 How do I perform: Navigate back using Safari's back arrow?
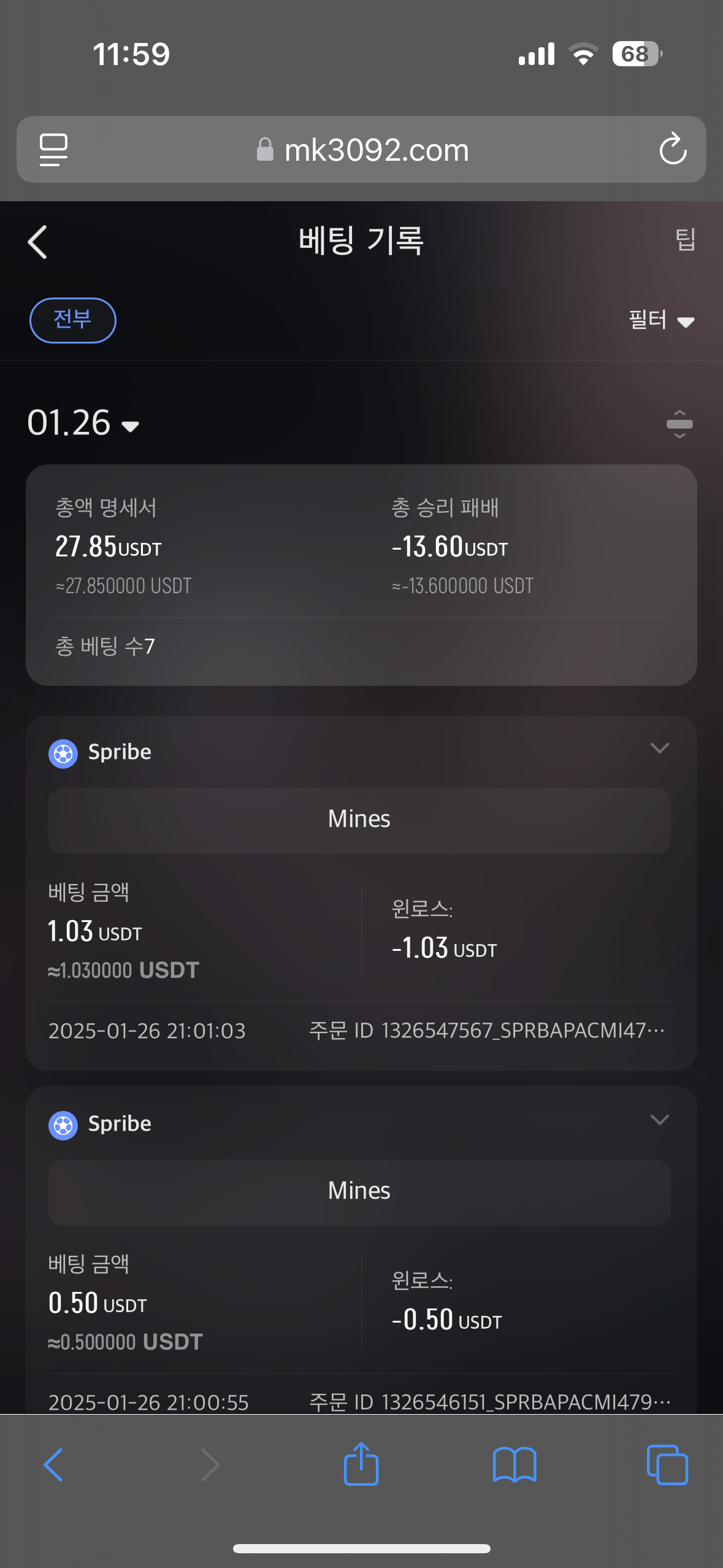(x=53, y=1465)
